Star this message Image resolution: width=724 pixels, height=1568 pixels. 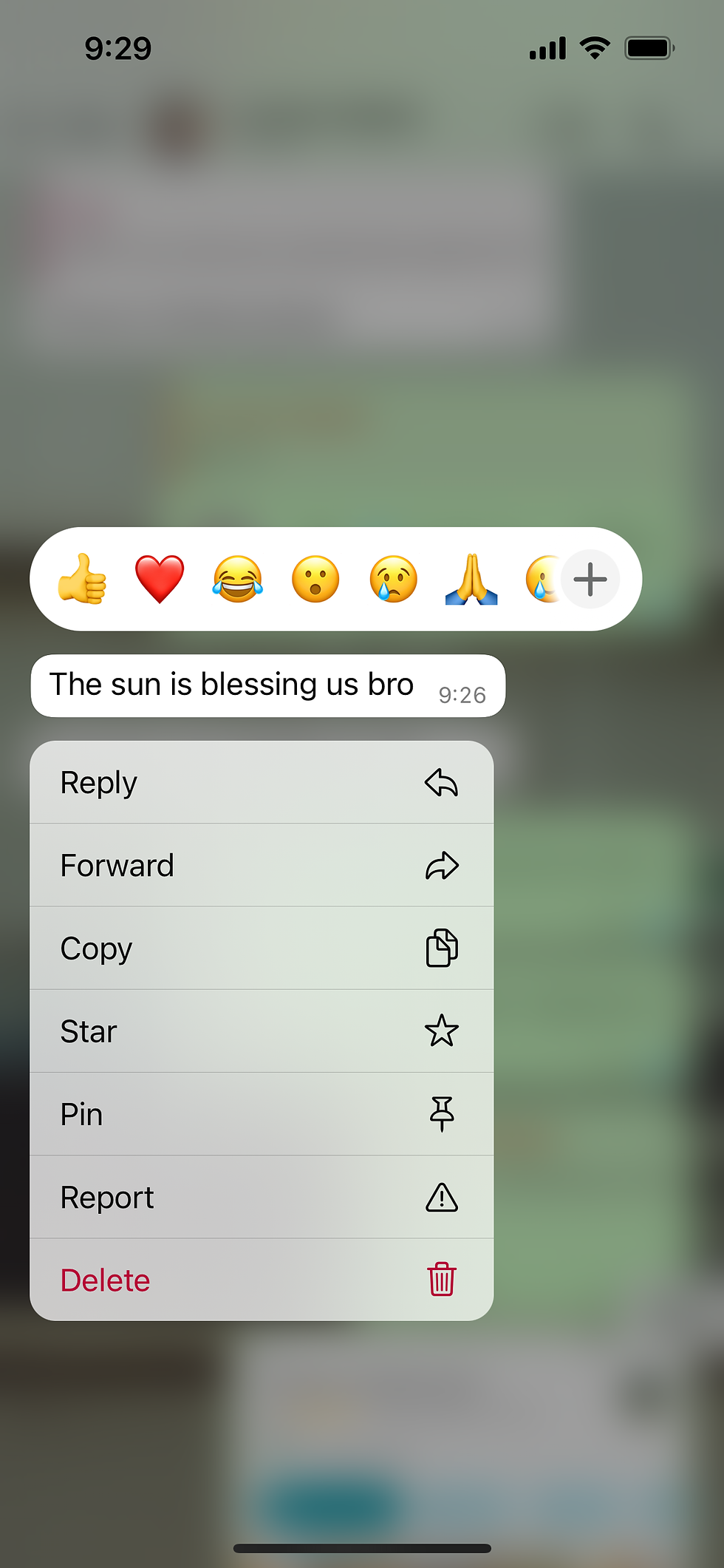coord(262,1031)
